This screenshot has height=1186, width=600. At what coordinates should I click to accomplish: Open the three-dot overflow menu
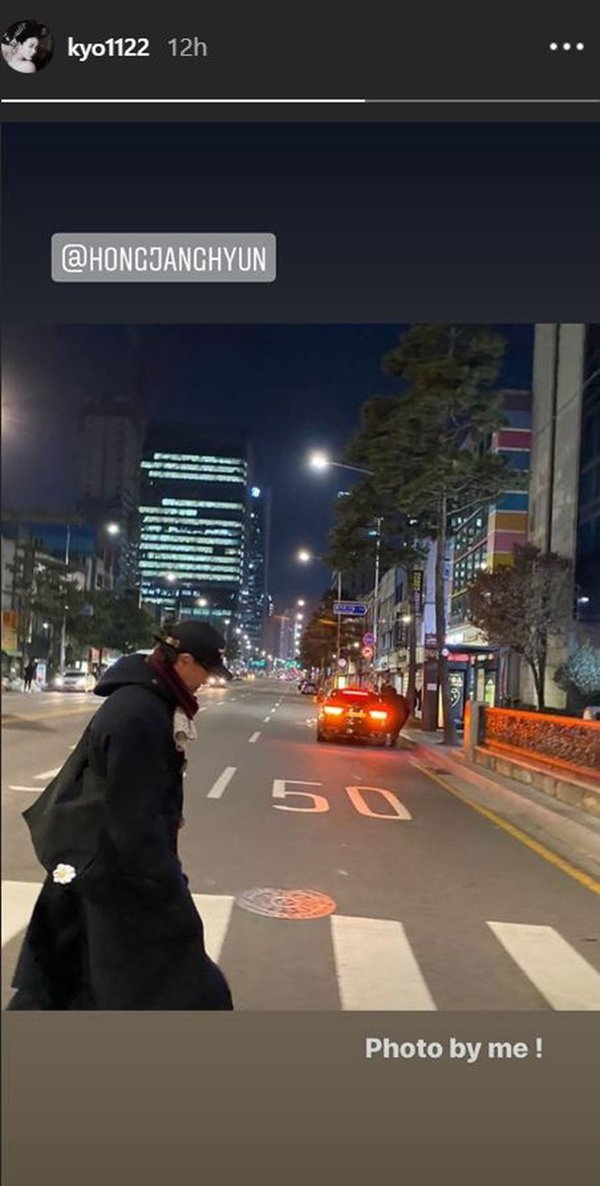point(566,46)
